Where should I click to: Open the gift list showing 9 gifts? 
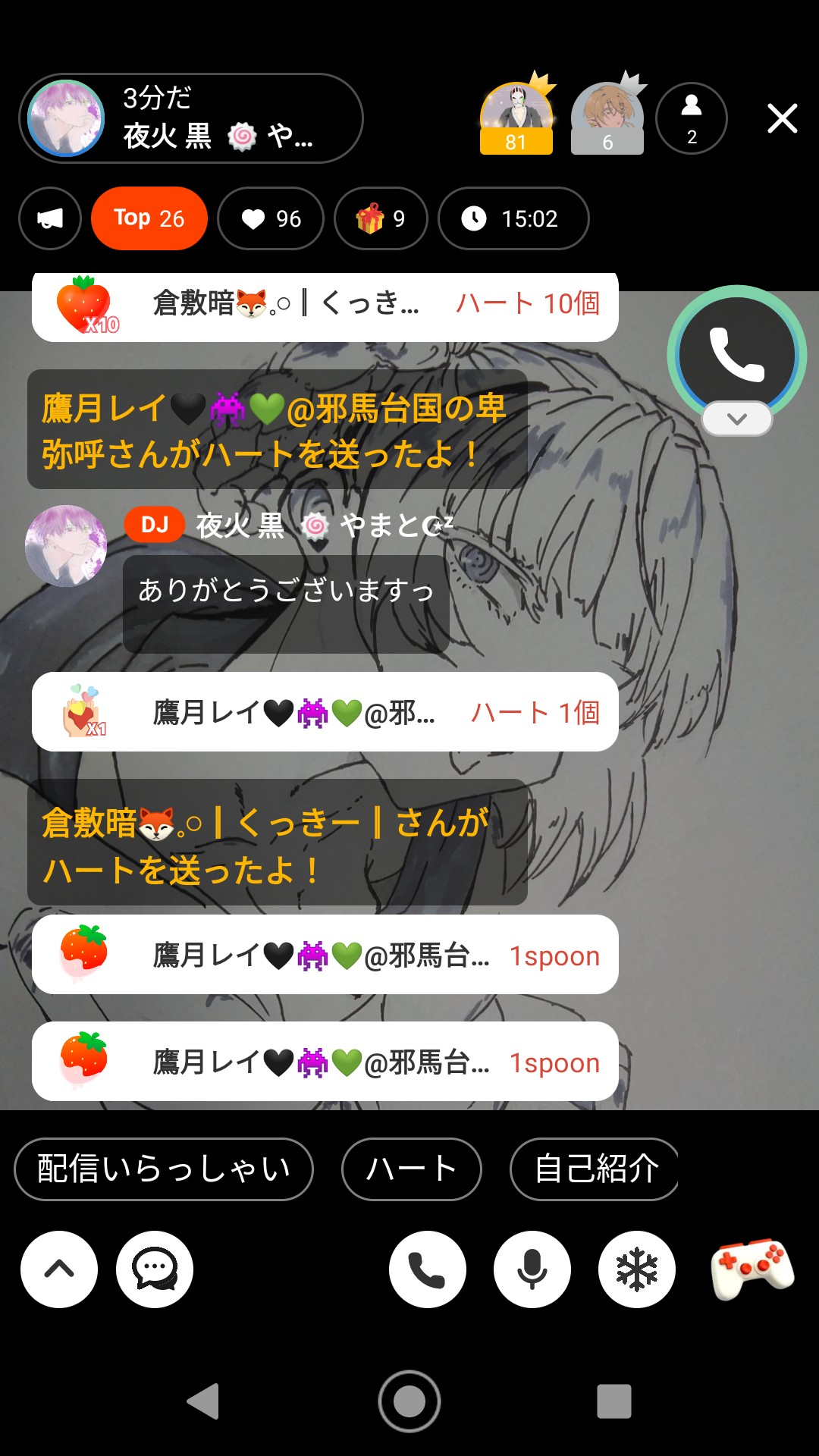[x=382, y=218]
